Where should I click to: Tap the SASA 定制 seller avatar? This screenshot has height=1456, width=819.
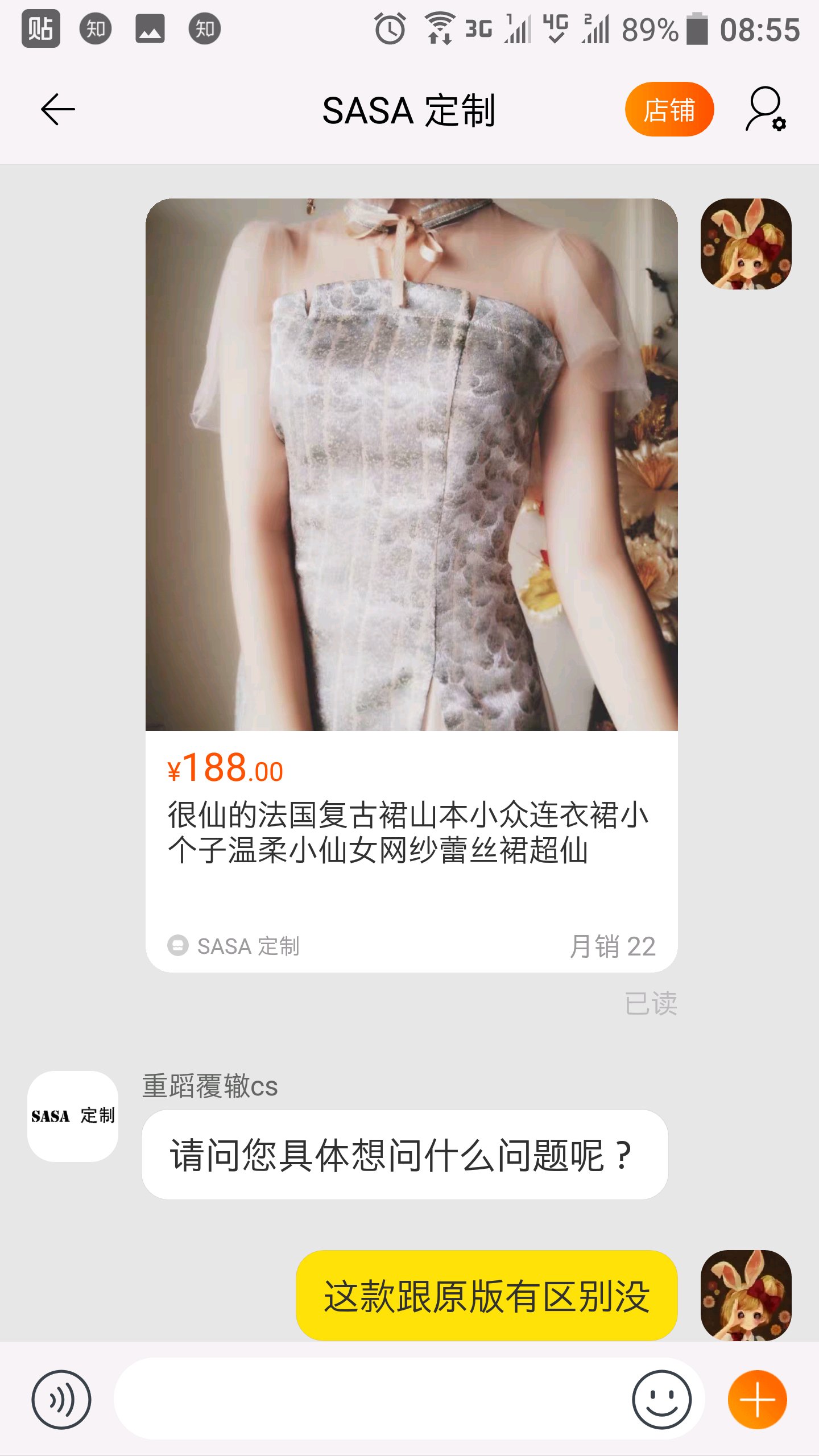pyautogui.click(x=73, y=1116)
